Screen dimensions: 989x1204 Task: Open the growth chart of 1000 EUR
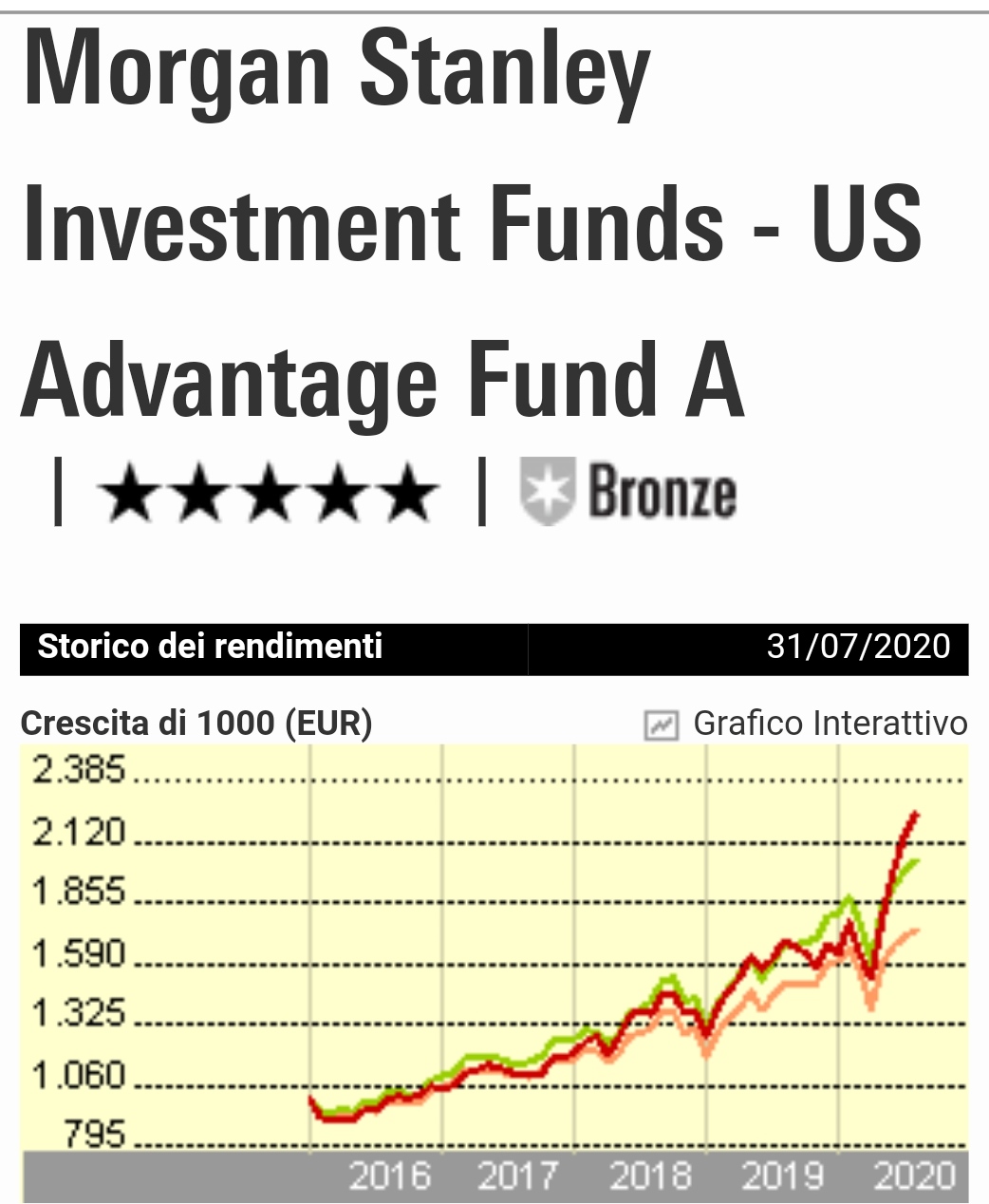pyautogui.click(x=494, y=969)
